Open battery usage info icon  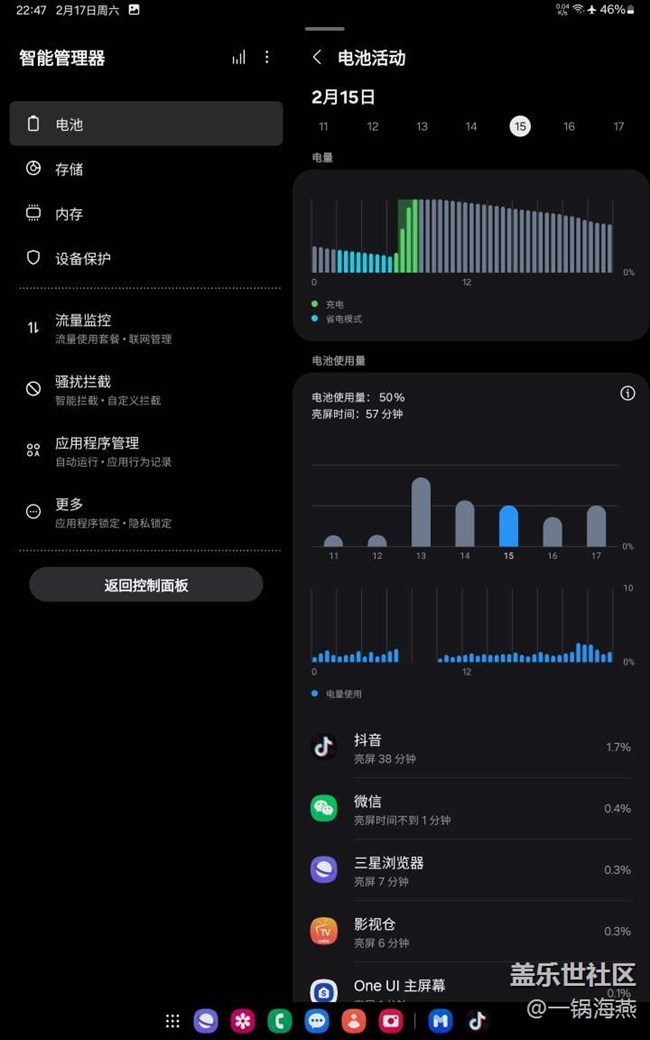pyautogui.click(x=627, y=393)
